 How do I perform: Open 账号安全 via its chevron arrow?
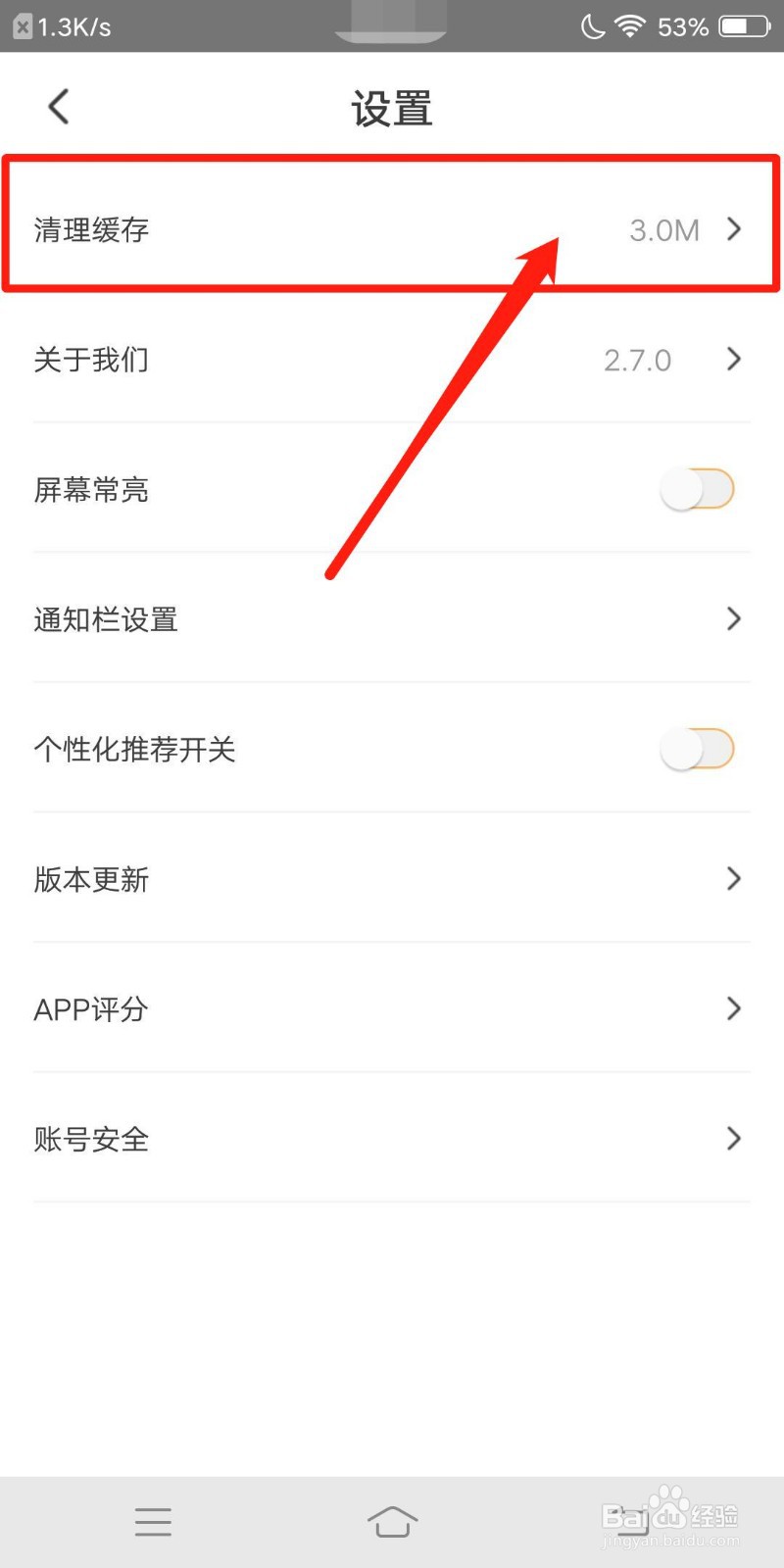[733, 1139]
